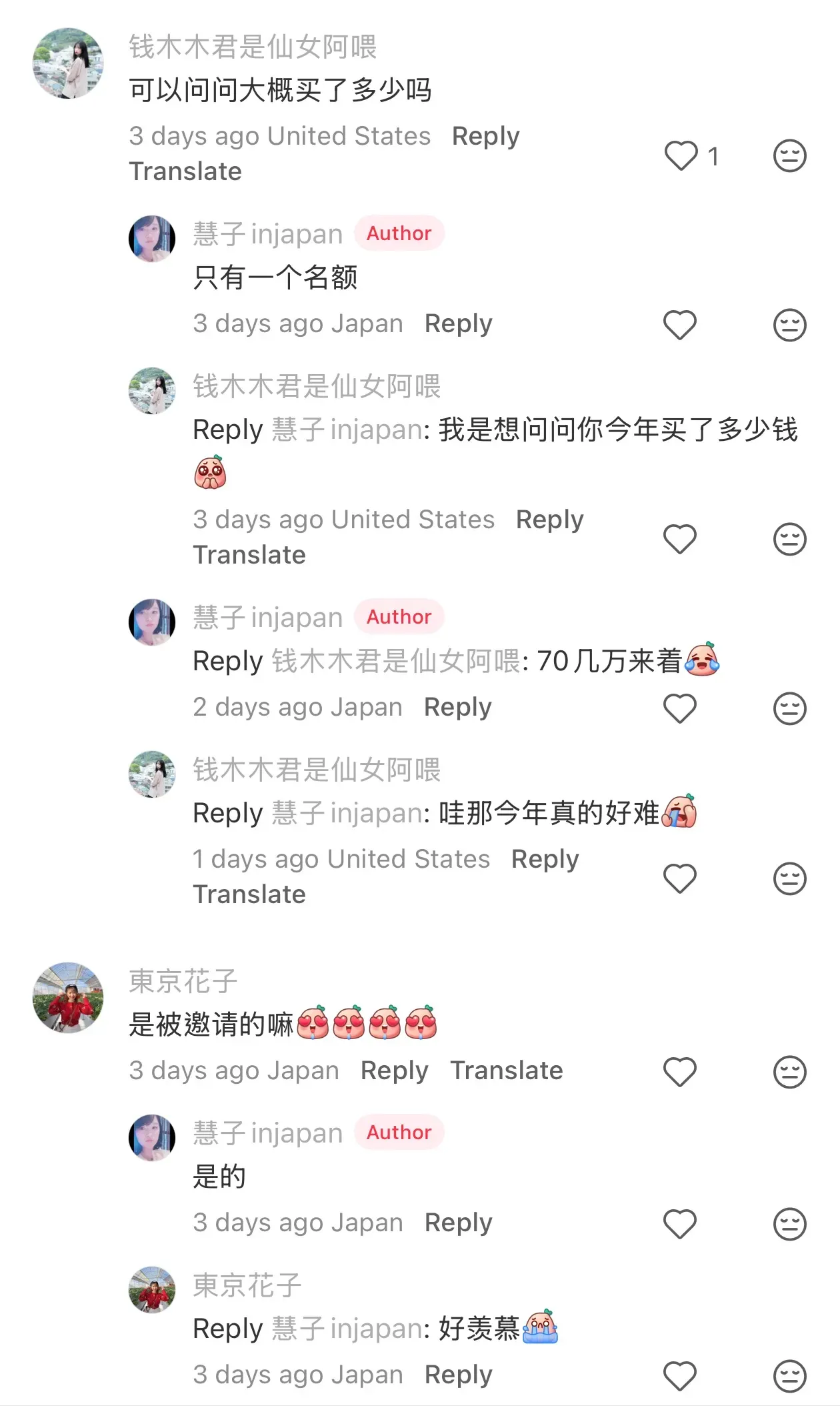Like 東京花子's comment '是被邀请的嘛'
Image resolution: width=840 pixels, height=1414 pixels.
(x=679, y=1073)
